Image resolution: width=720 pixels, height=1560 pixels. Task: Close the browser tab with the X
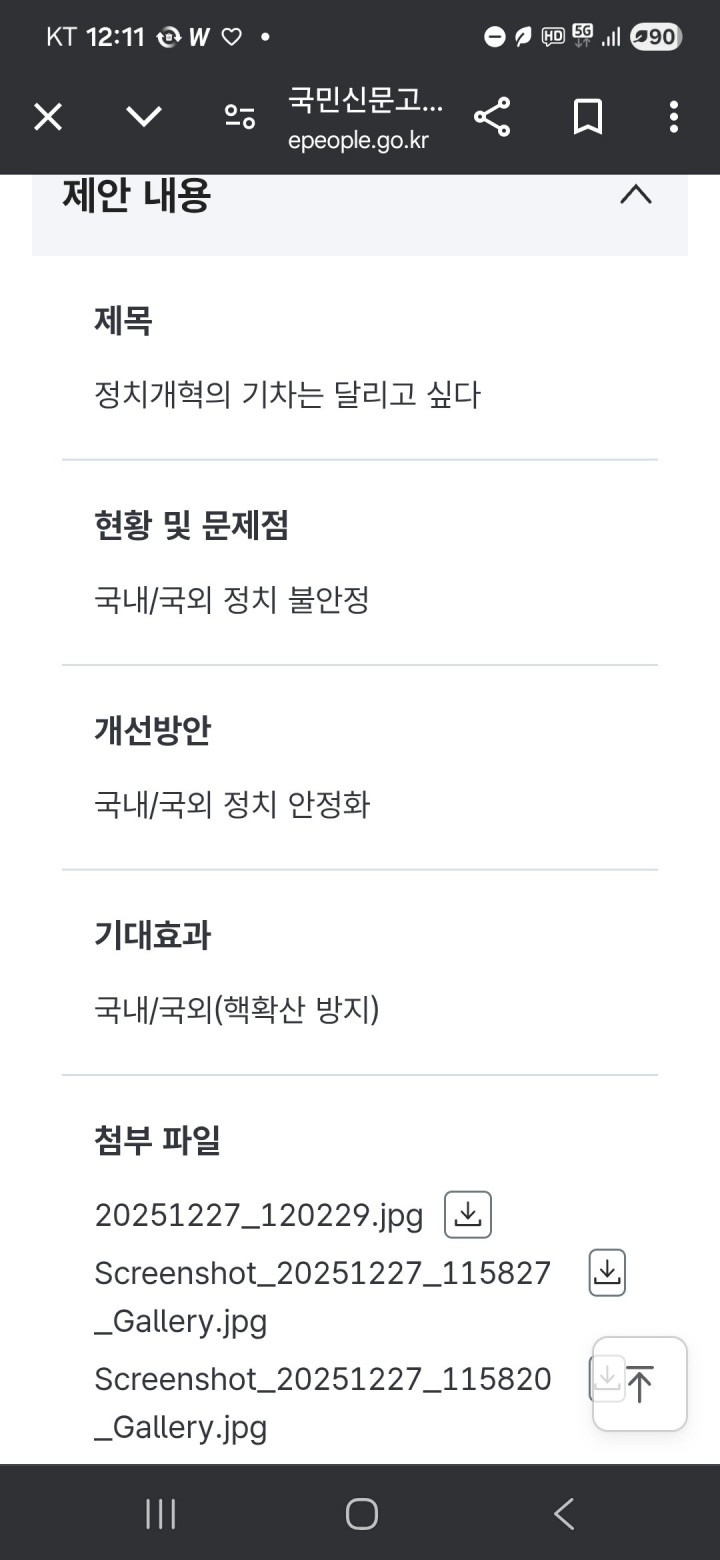(48, 118)
